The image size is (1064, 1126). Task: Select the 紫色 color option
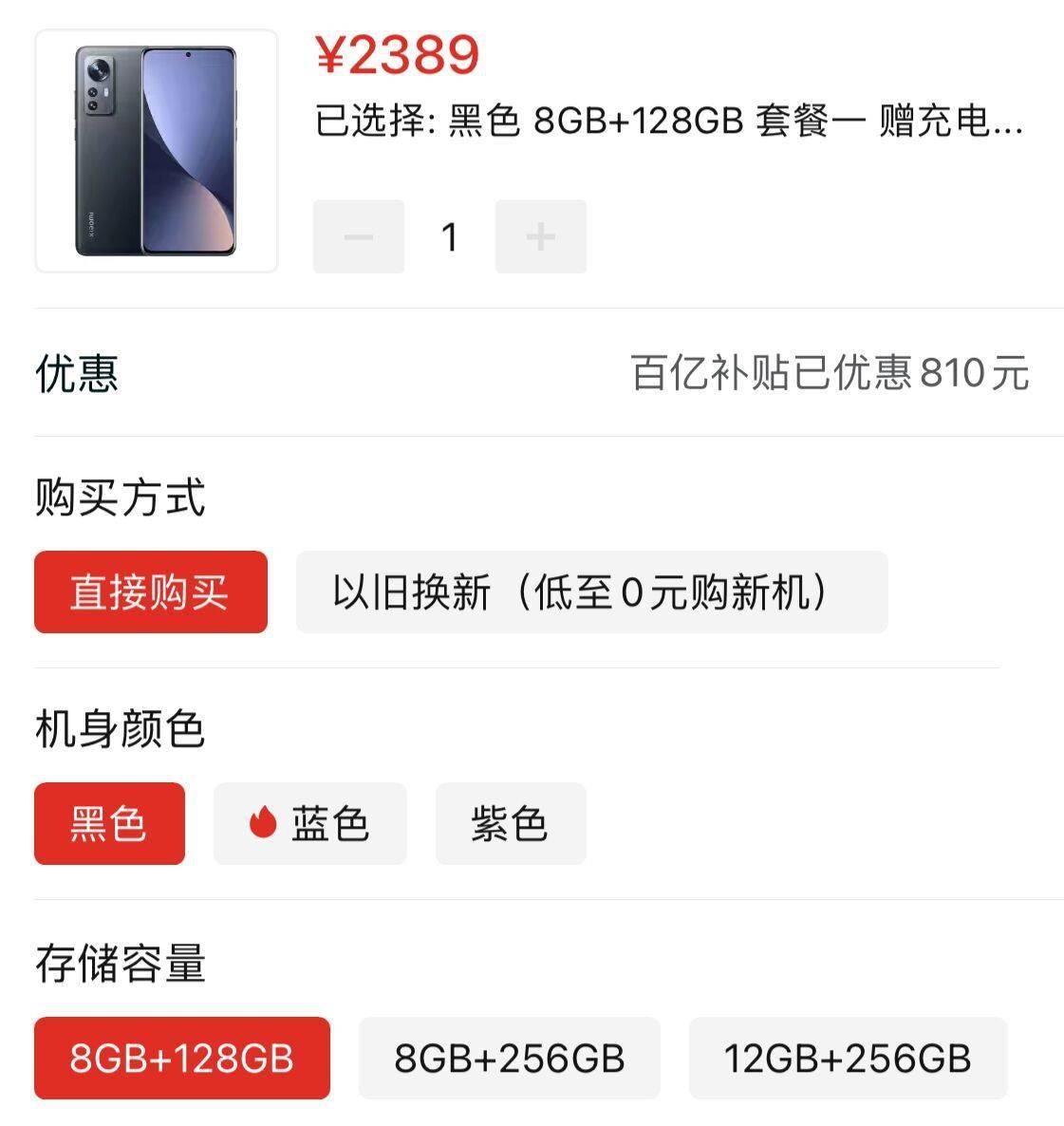(x=510, y=823)
